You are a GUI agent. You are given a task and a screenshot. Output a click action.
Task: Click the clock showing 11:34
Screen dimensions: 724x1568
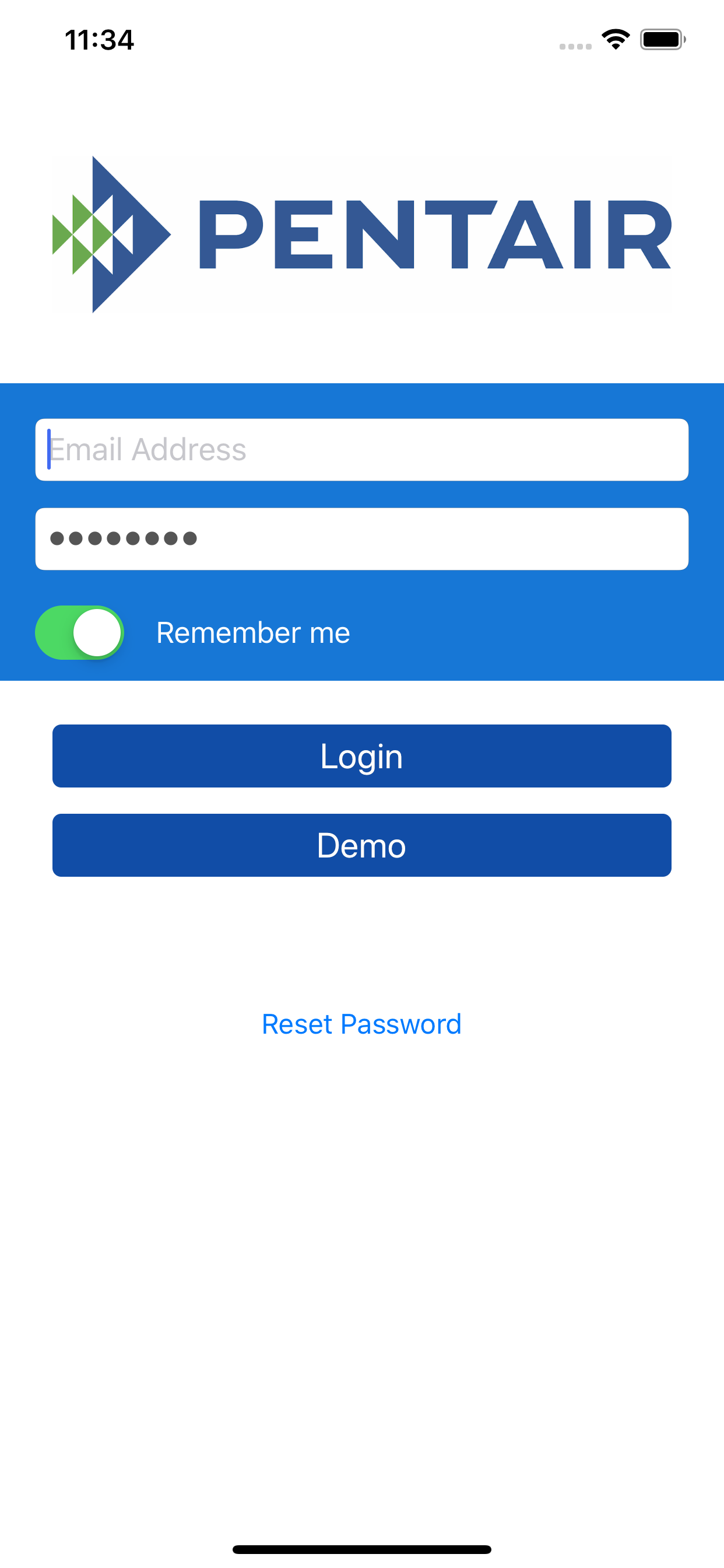(x=99, y=39)
